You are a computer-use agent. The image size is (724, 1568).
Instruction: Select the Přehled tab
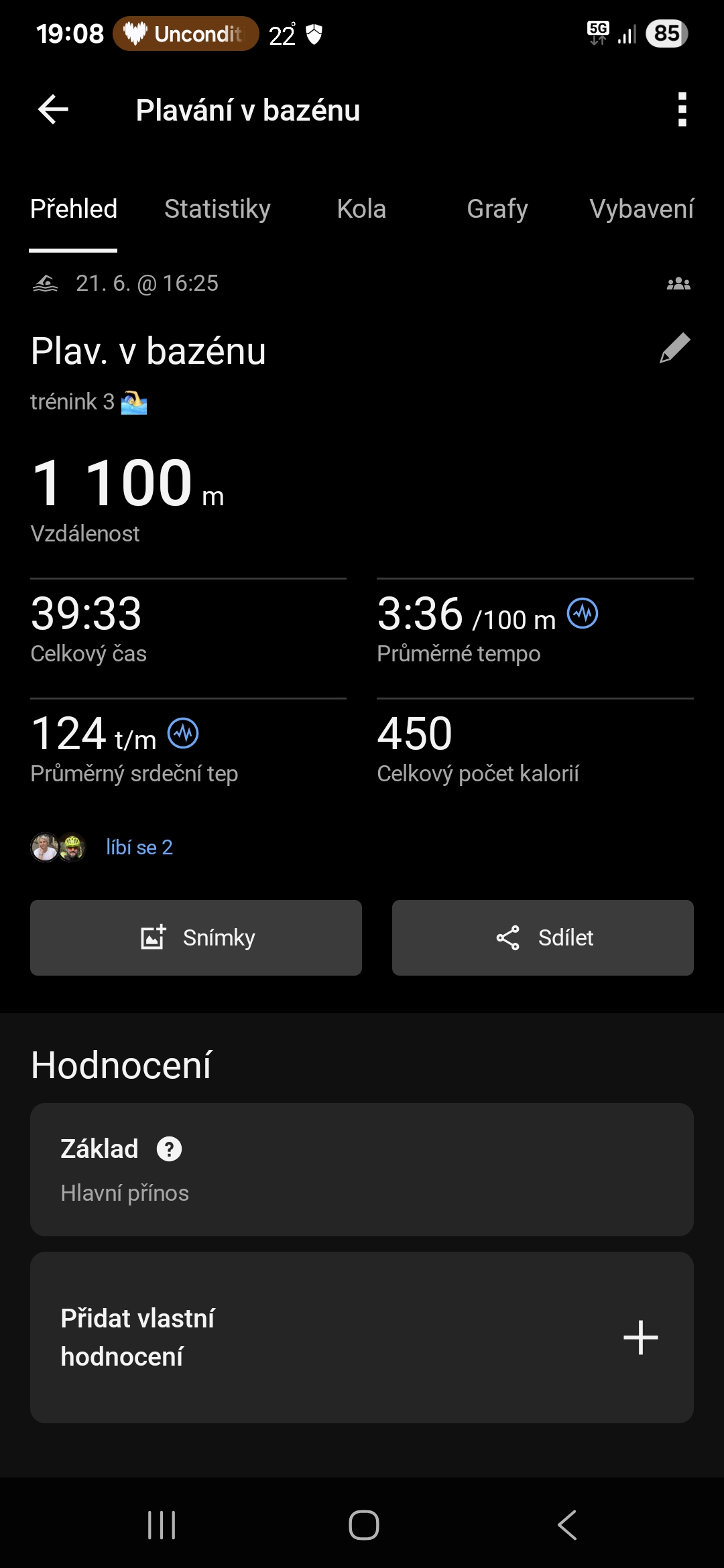[x=74, y=209]
